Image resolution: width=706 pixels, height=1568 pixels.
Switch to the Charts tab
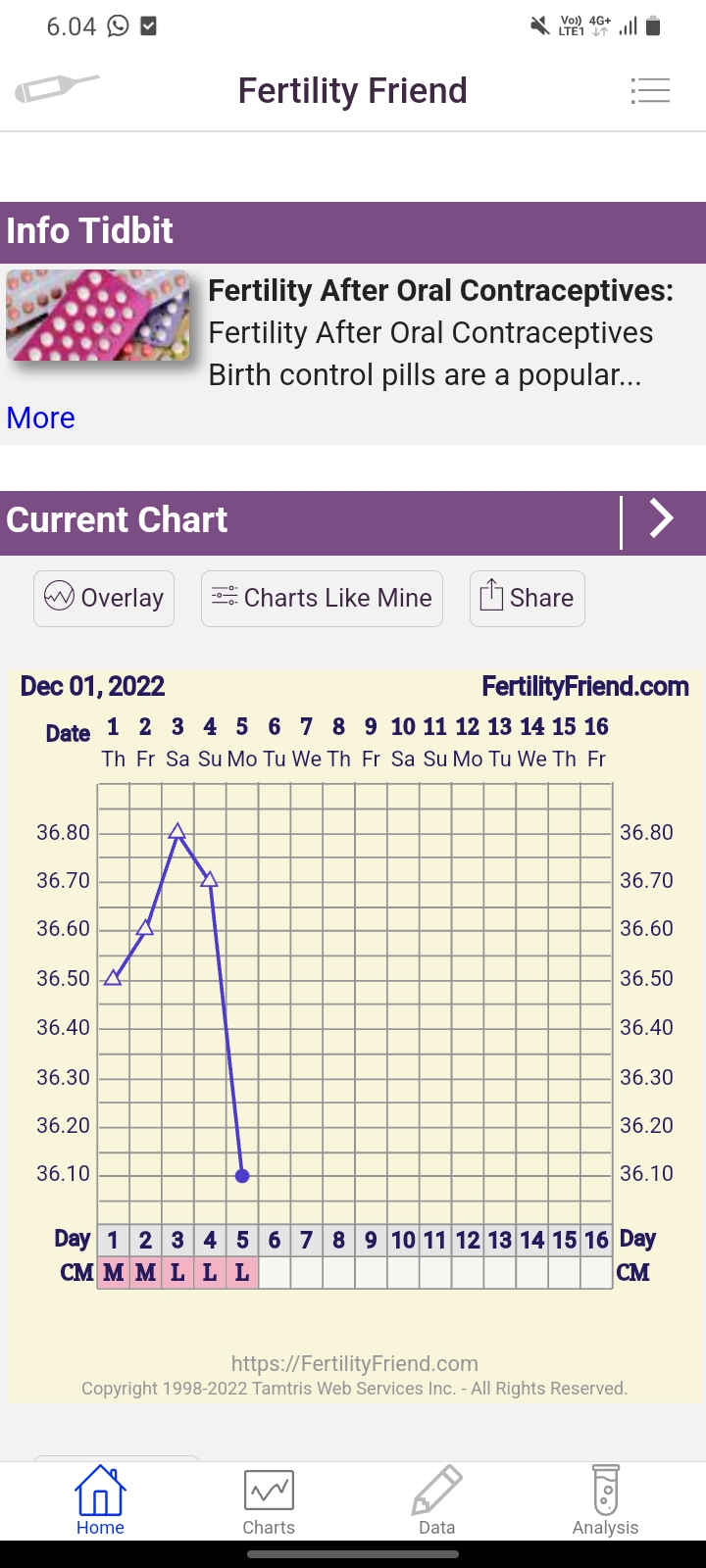pos(269,1500)
